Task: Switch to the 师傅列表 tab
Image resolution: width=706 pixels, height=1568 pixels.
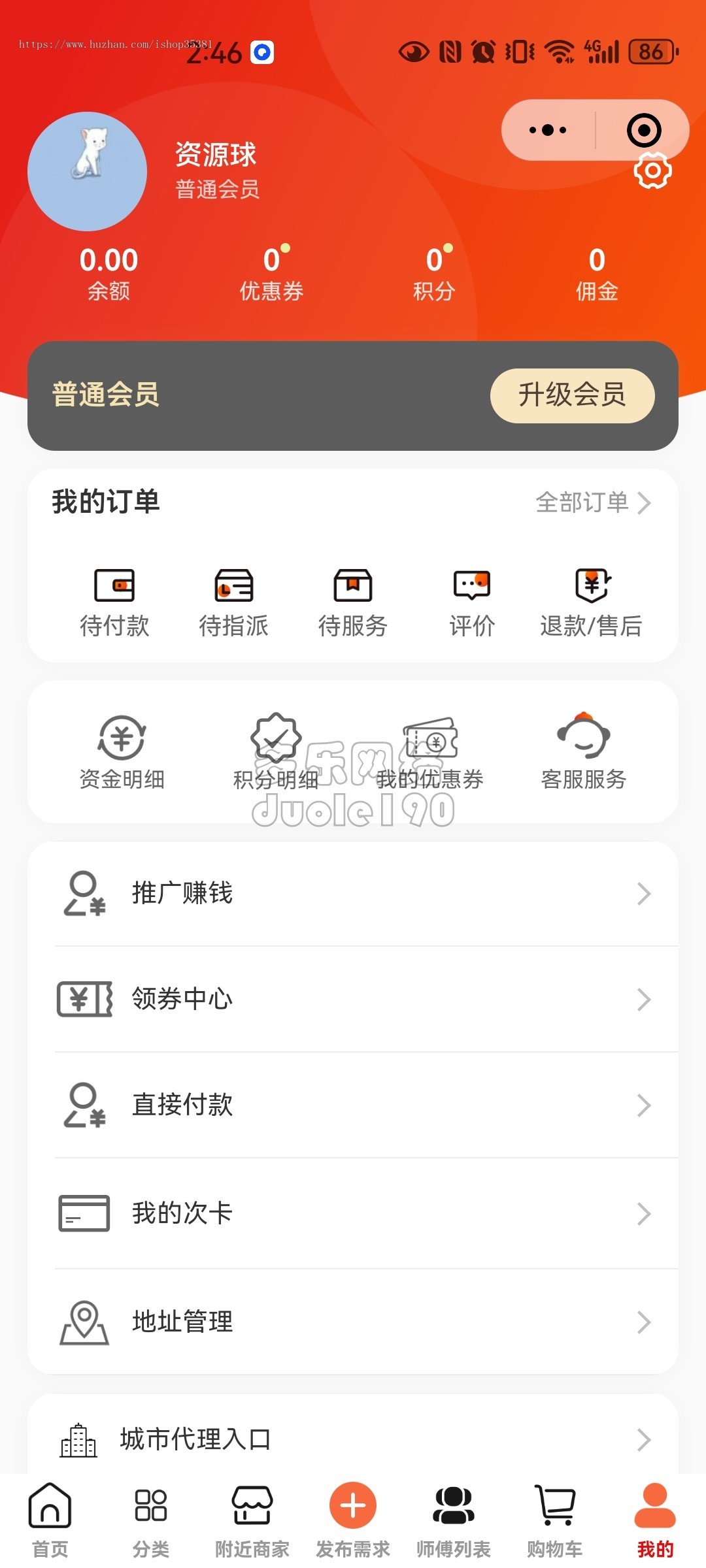Action: (x=454, y=1516)
